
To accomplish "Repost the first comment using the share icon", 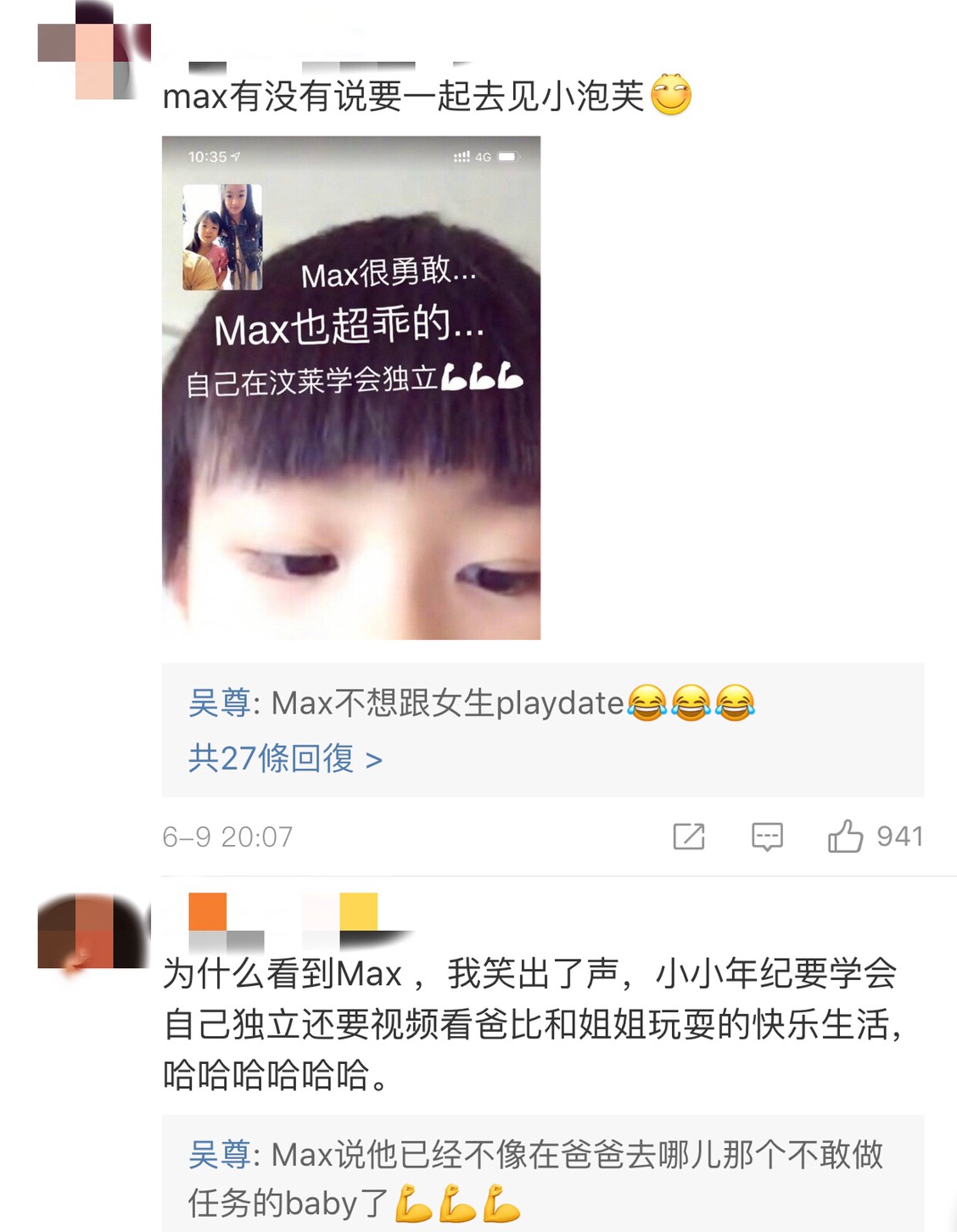I will coord(688,837).
